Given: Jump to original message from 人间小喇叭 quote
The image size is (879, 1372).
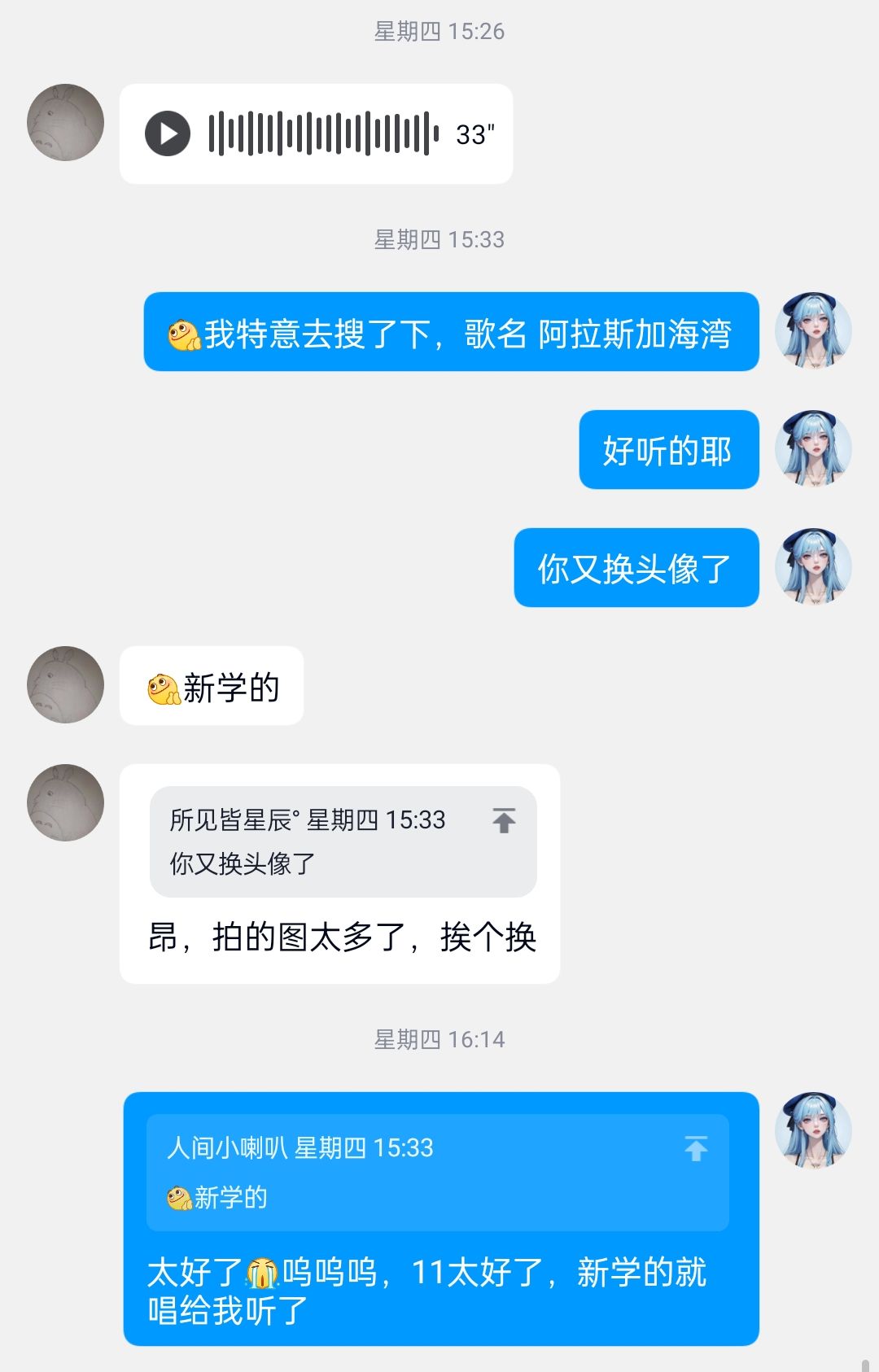Looking at the screenshot, I should pos(695,1147).
